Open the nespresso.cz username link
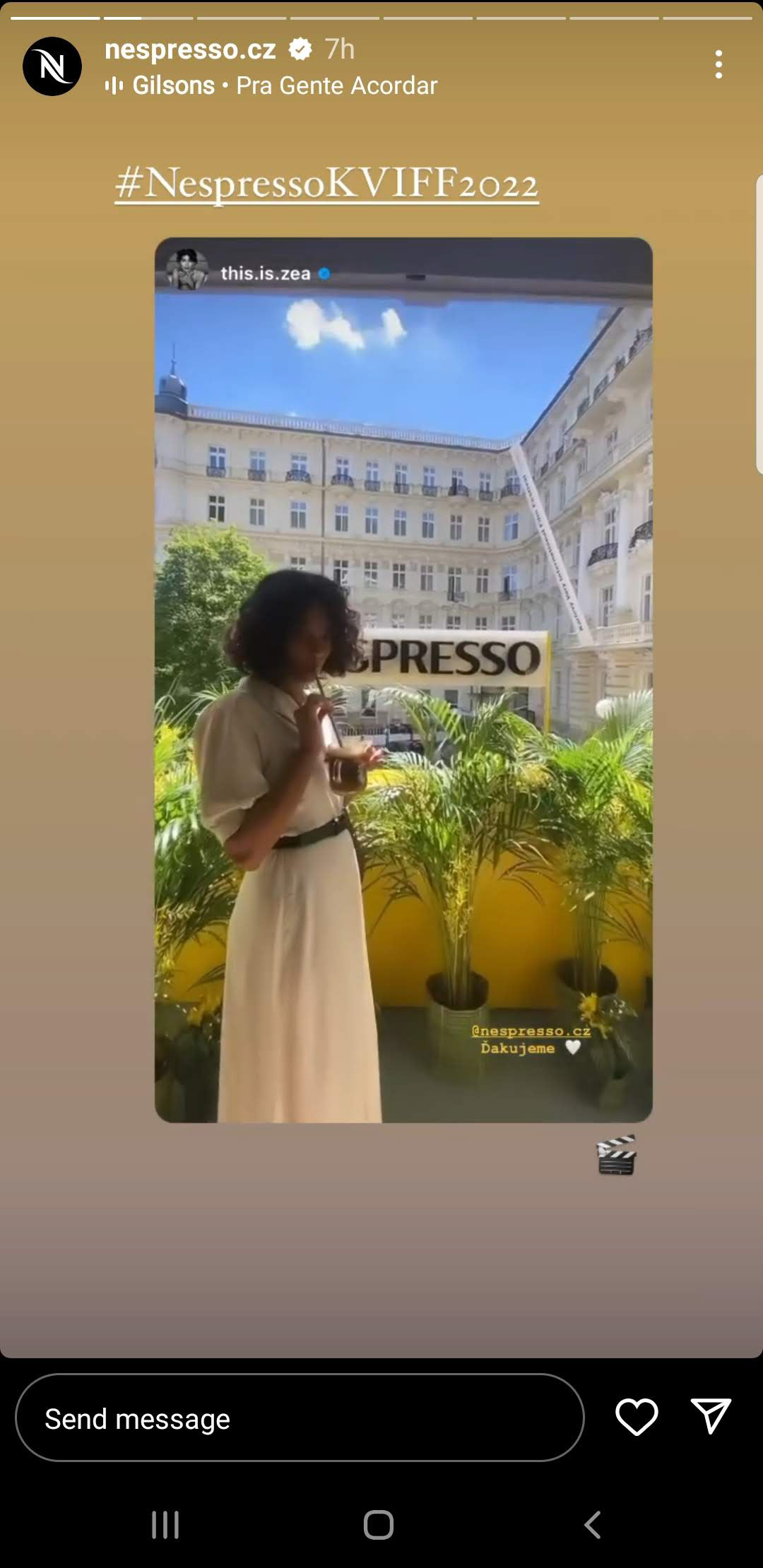The width and height of the screenshot is (763, 1568). click(x=190, y=49)
